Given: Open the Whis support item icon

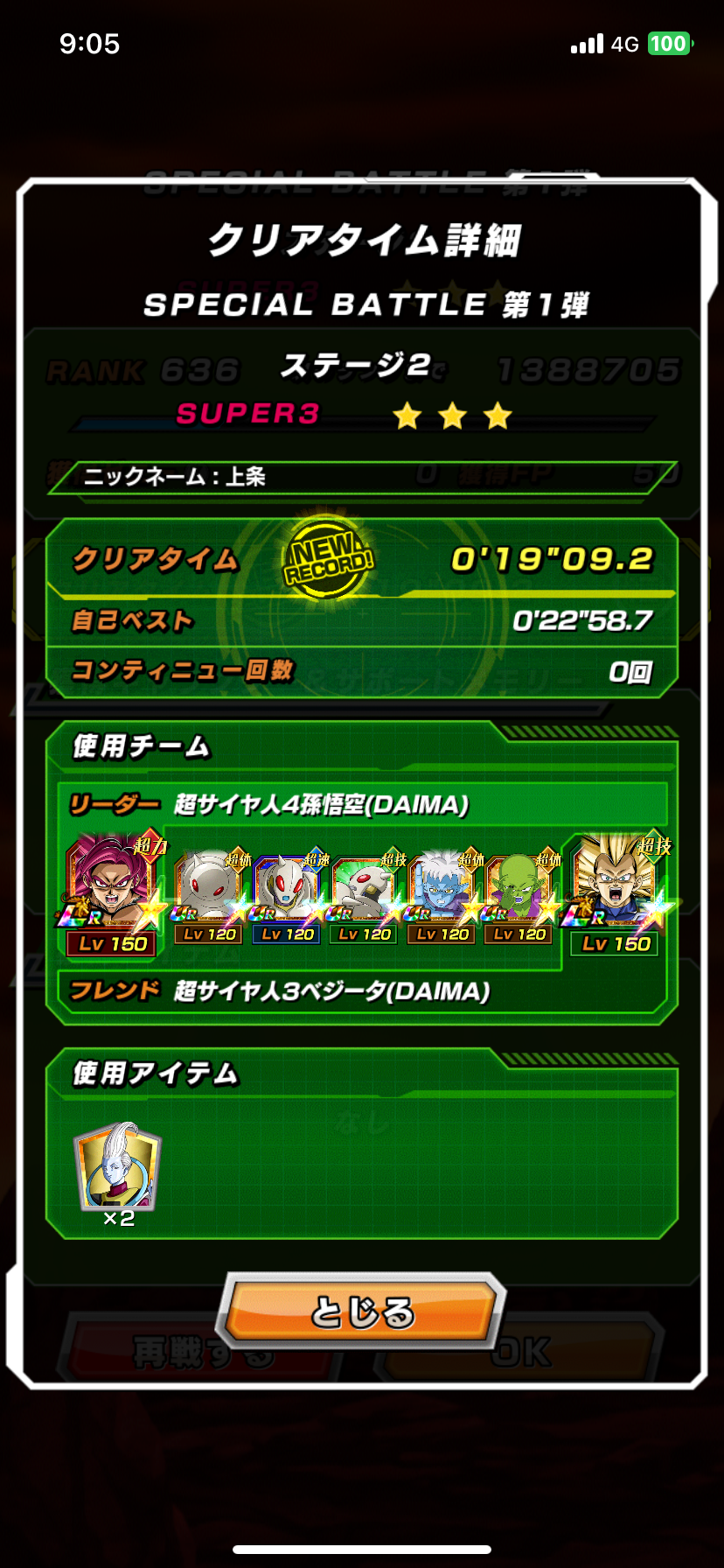Looking at the screenshot, I should click(119, 1167).
